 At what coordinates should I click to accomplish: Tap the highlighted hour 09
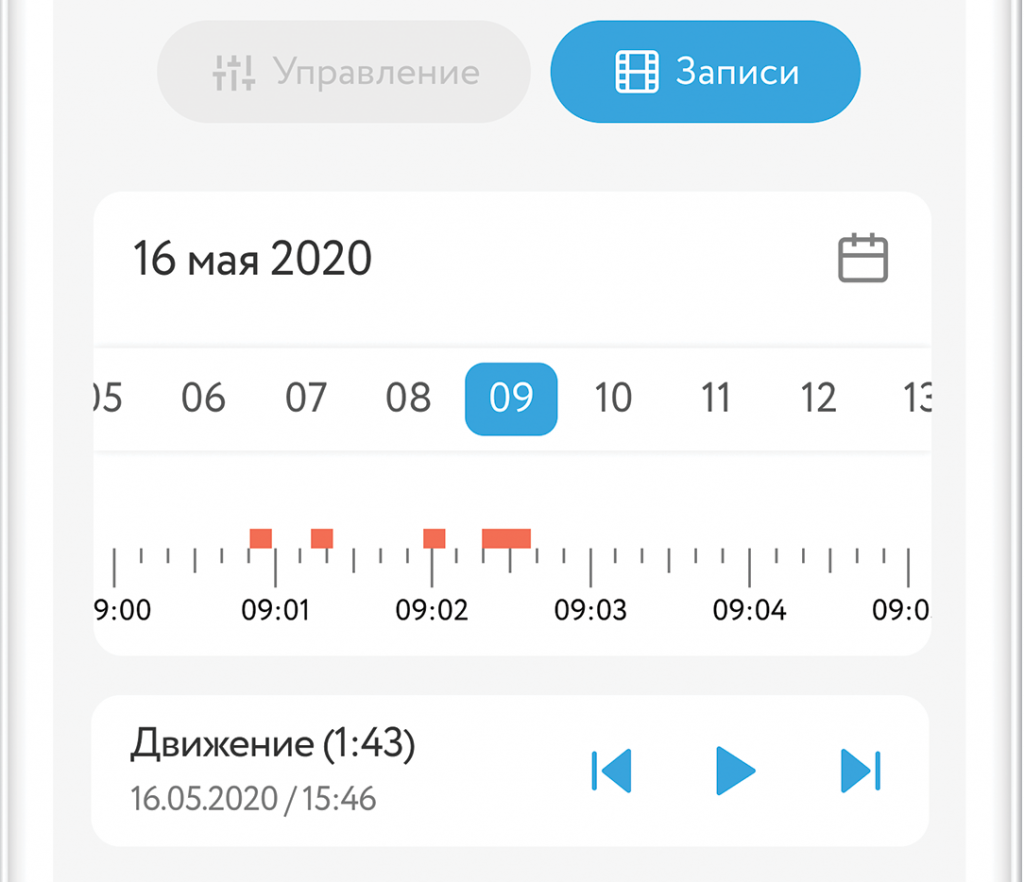511,399
